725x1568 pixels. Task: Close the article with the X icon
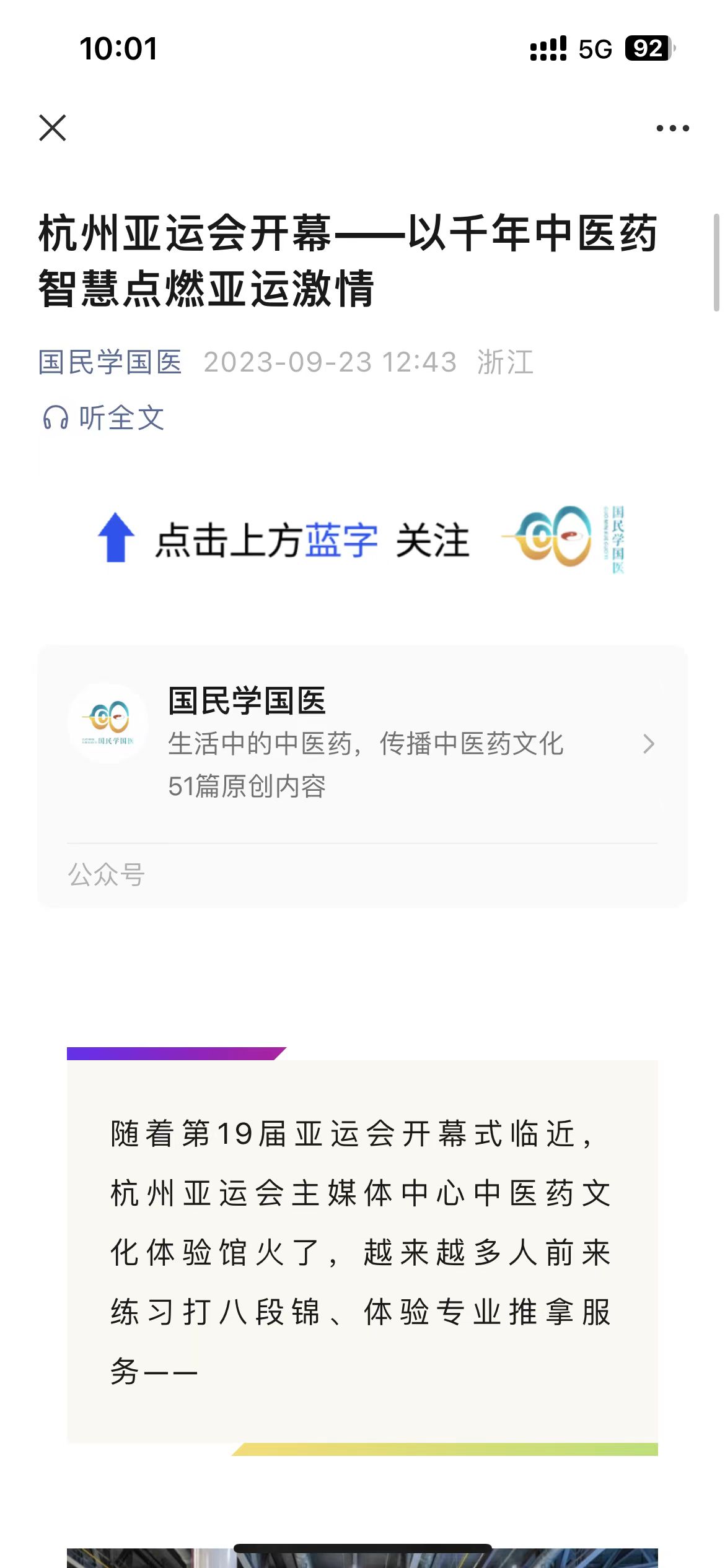53,128
